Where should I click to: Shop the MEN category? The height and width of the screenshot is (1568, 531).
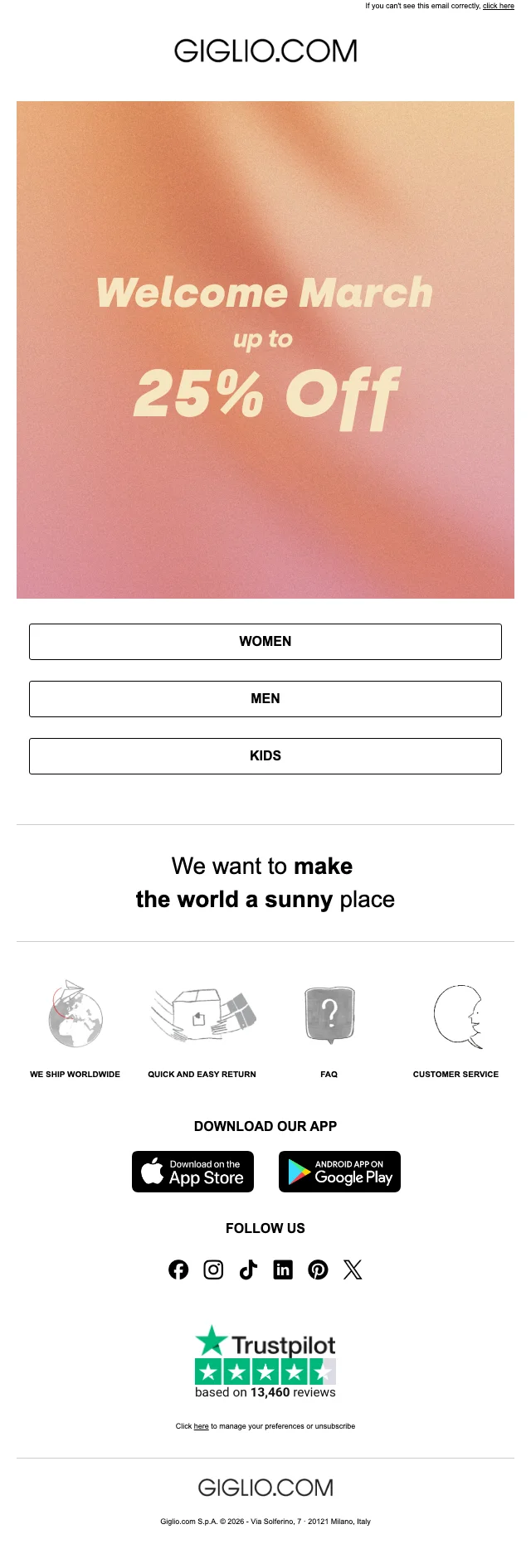click(x=265, y=699)
